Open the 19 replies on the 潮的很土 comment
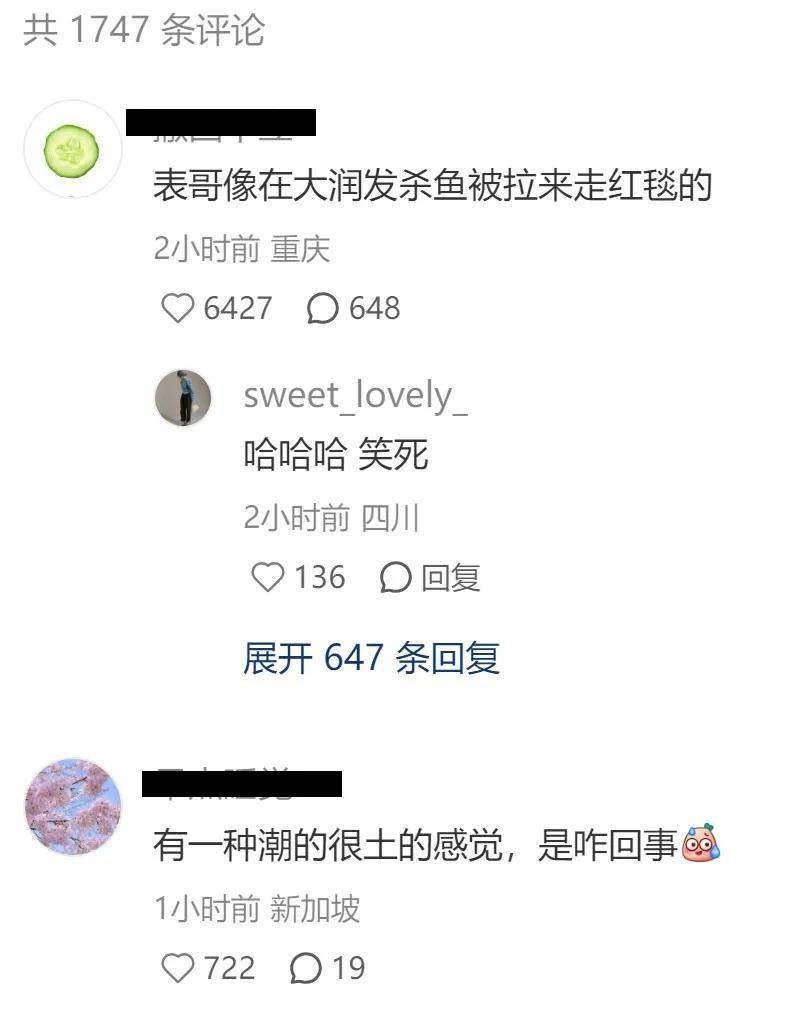The height and width of the screenshot is (1010, 798). pyautogui.click(x=306, y=967)
